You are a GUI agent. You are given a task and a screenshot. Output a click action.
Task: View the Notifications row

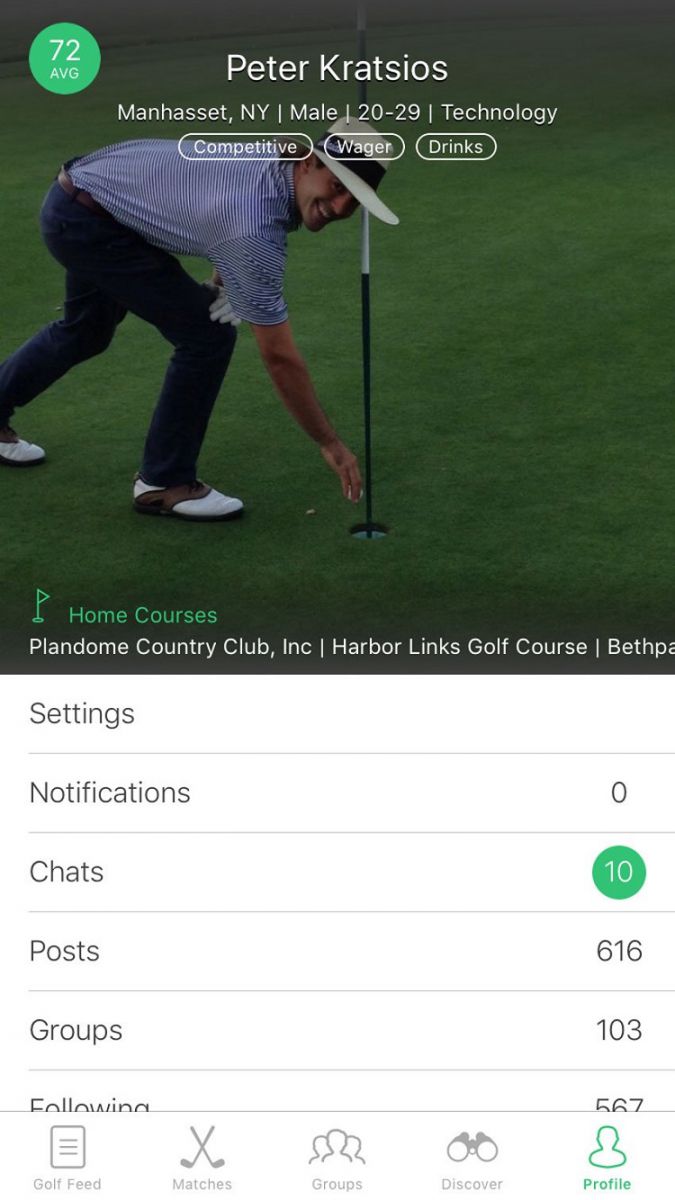click(x=337, y=793)
